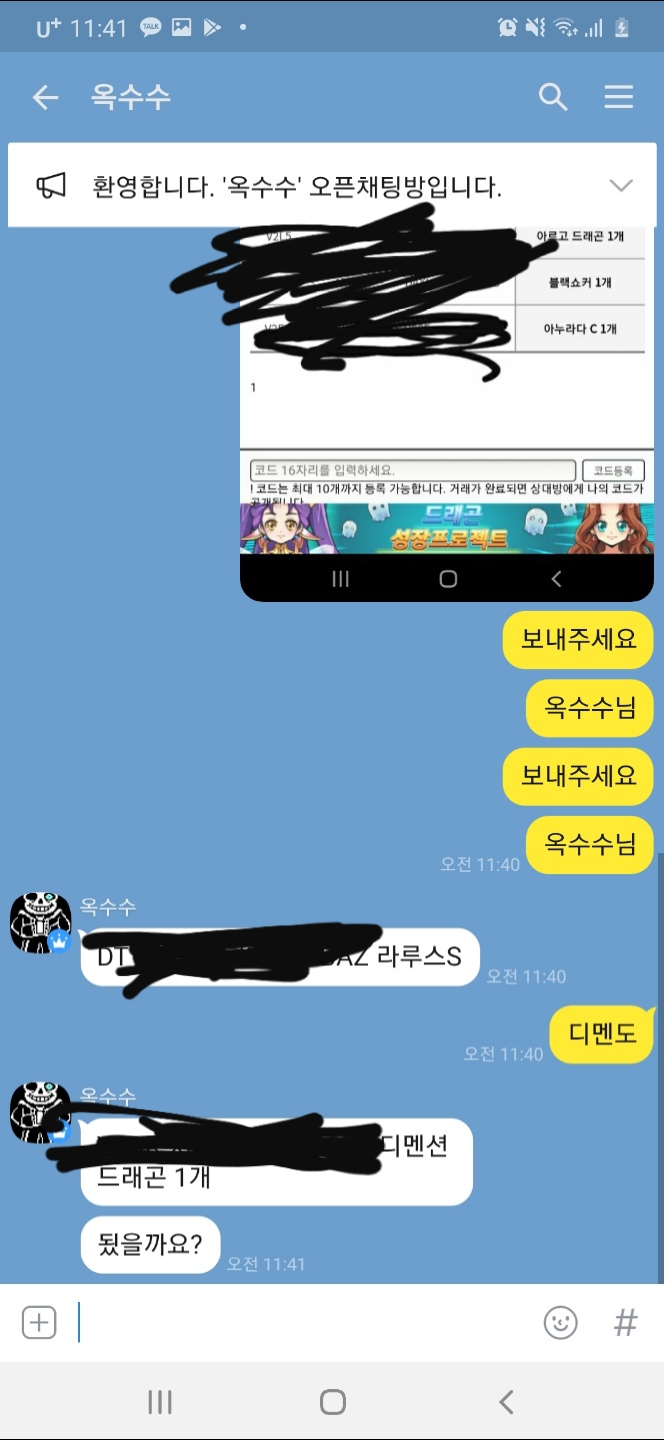The height and width of the screenshot is (1440, 664).
Task: Tap the hashtag search icon
Action: (x=626, y=1323)
